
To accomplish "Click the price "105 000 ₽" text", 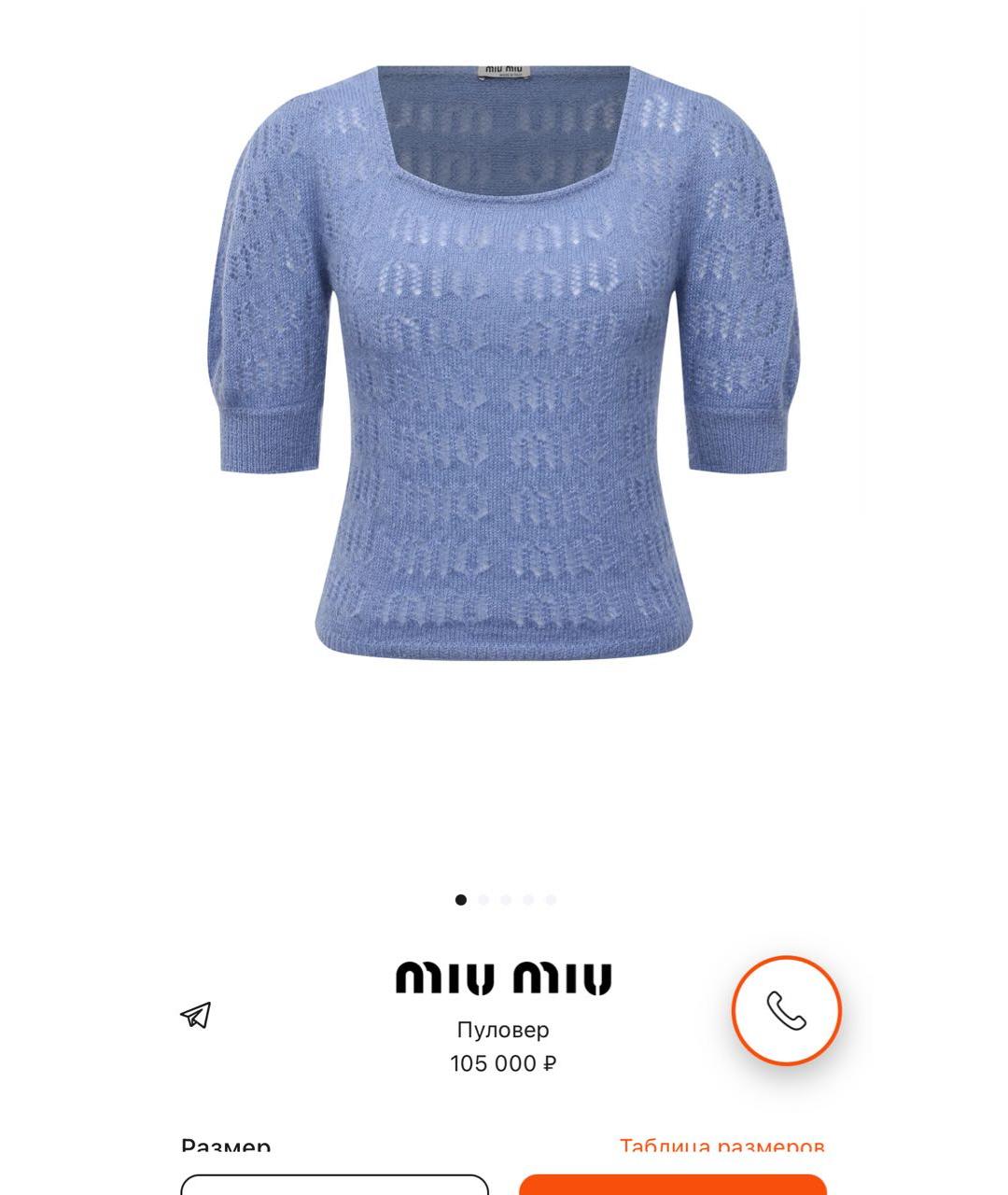I will (502, 1061).
